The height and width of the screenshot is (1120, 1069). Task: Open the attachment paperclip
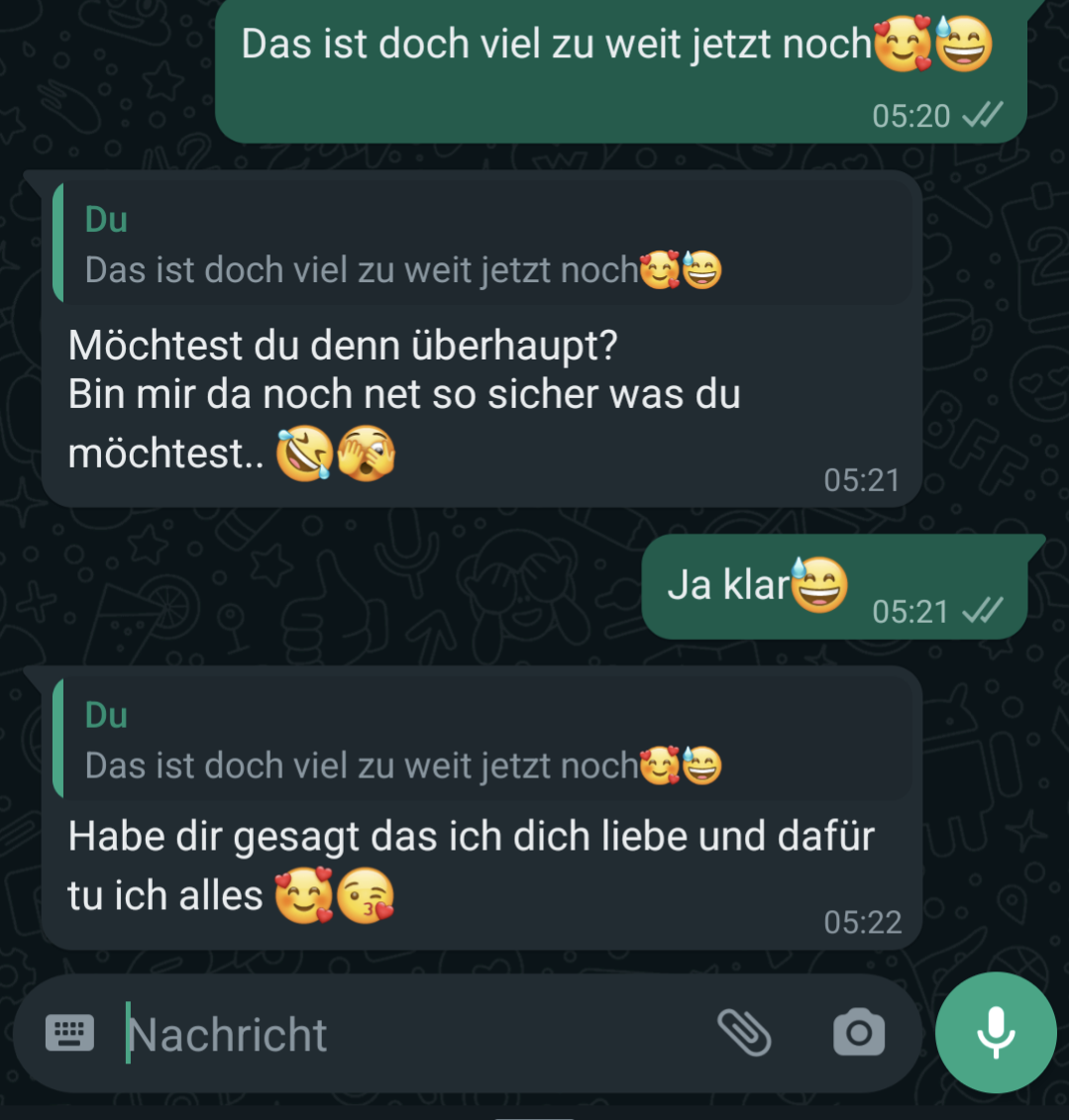744,1033
